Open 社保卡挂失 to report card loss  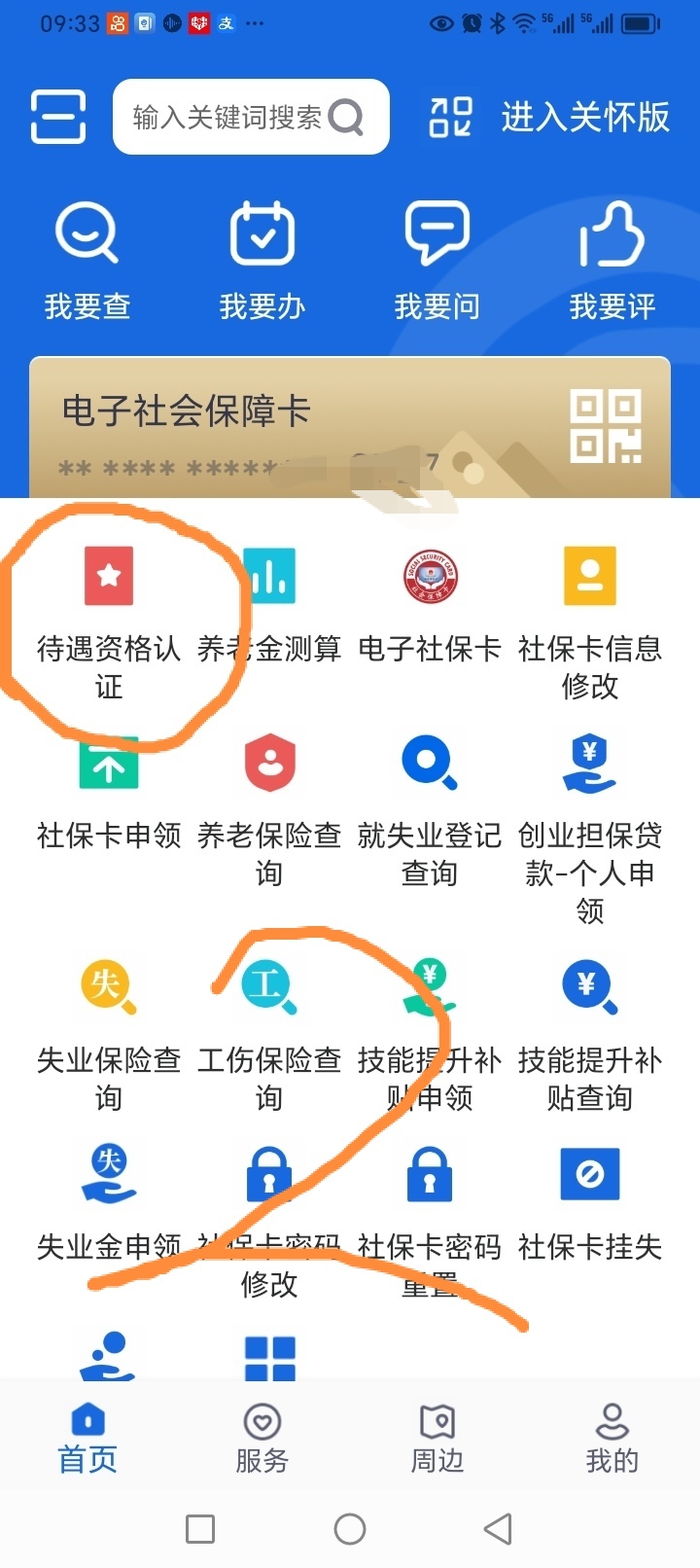click(590, 1206)
